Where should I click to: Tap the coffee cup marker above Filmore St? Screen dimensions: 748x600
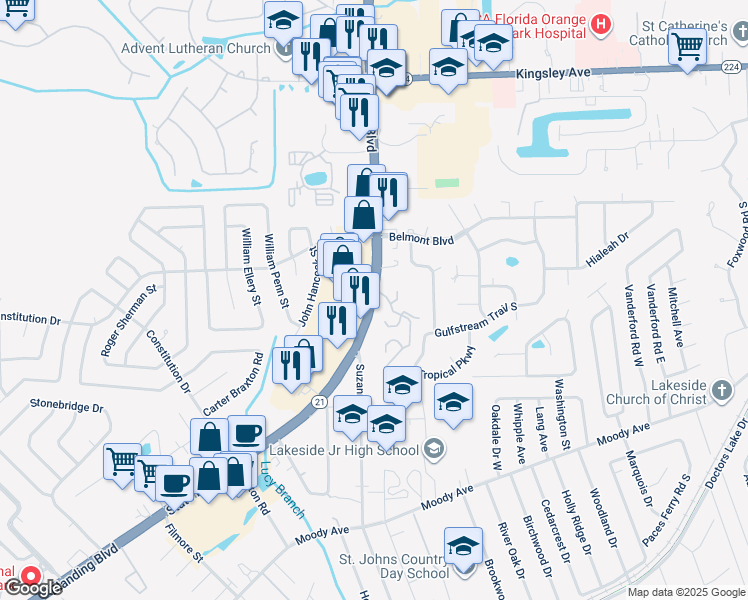pyautogui.click(x=175, y=487)
